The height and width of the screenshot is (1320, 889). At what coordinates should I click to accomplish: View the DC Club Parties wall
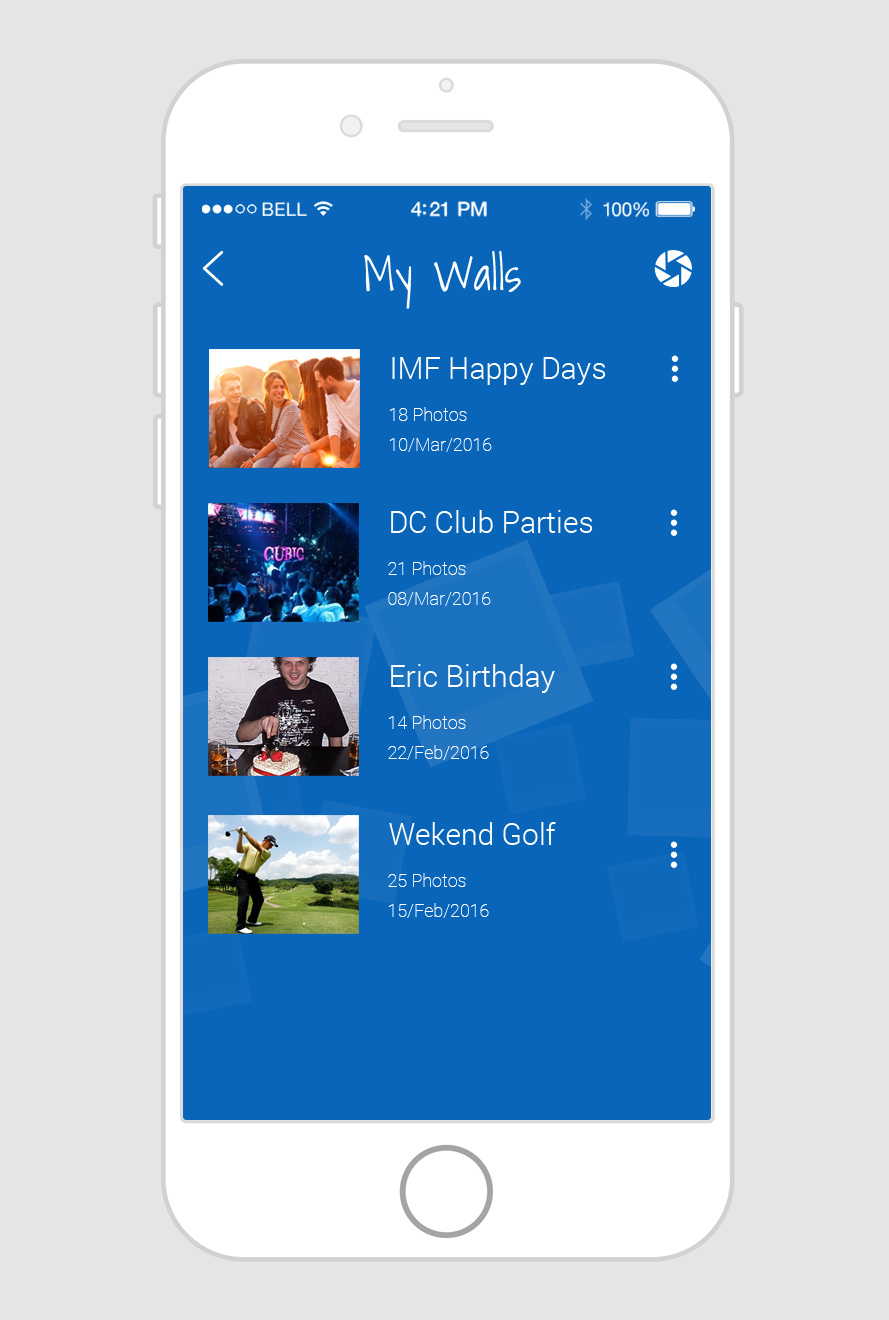(x=490, y=523)
